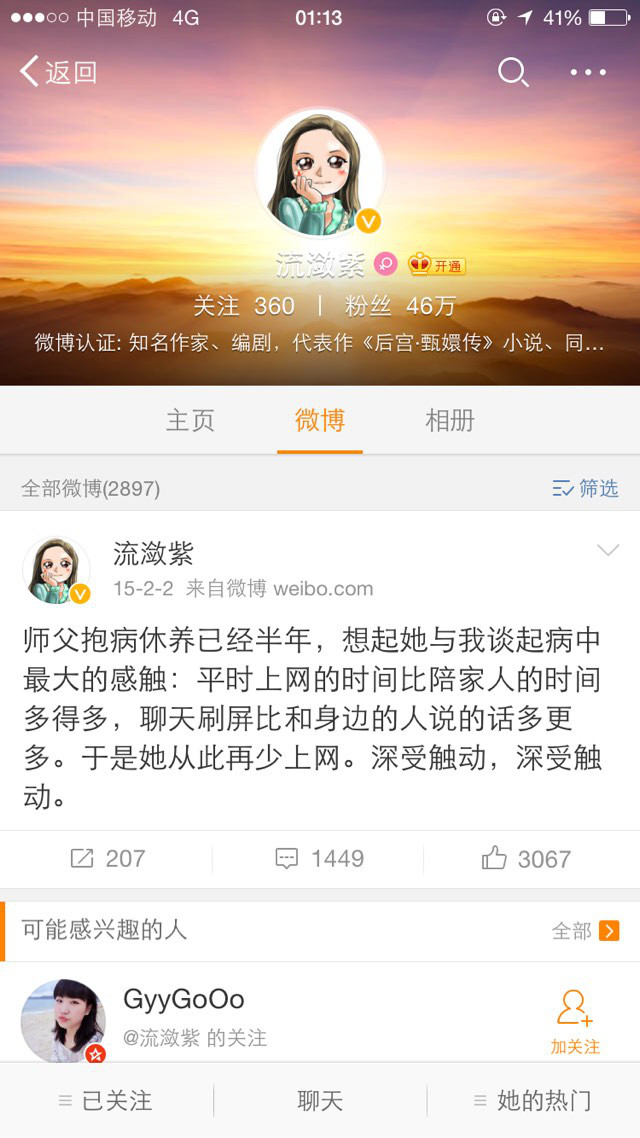Start a 聊天 chat

click(320, 1101)
